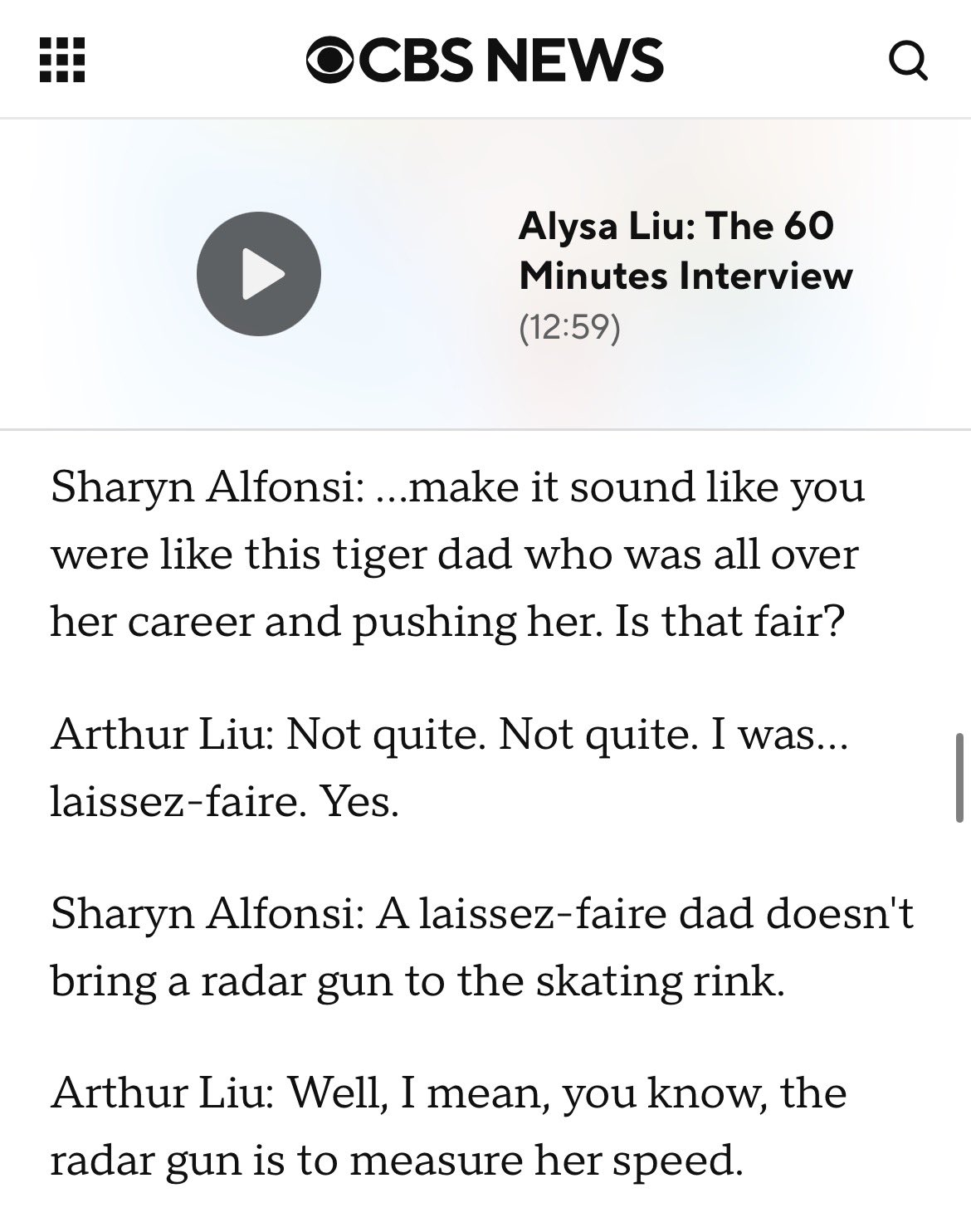Viewport: 971px width, 1232px height.
Task: Open Alysa Liu: The 60 Minutes Interview
Action: pyautogui.click(x=685, y=251)
